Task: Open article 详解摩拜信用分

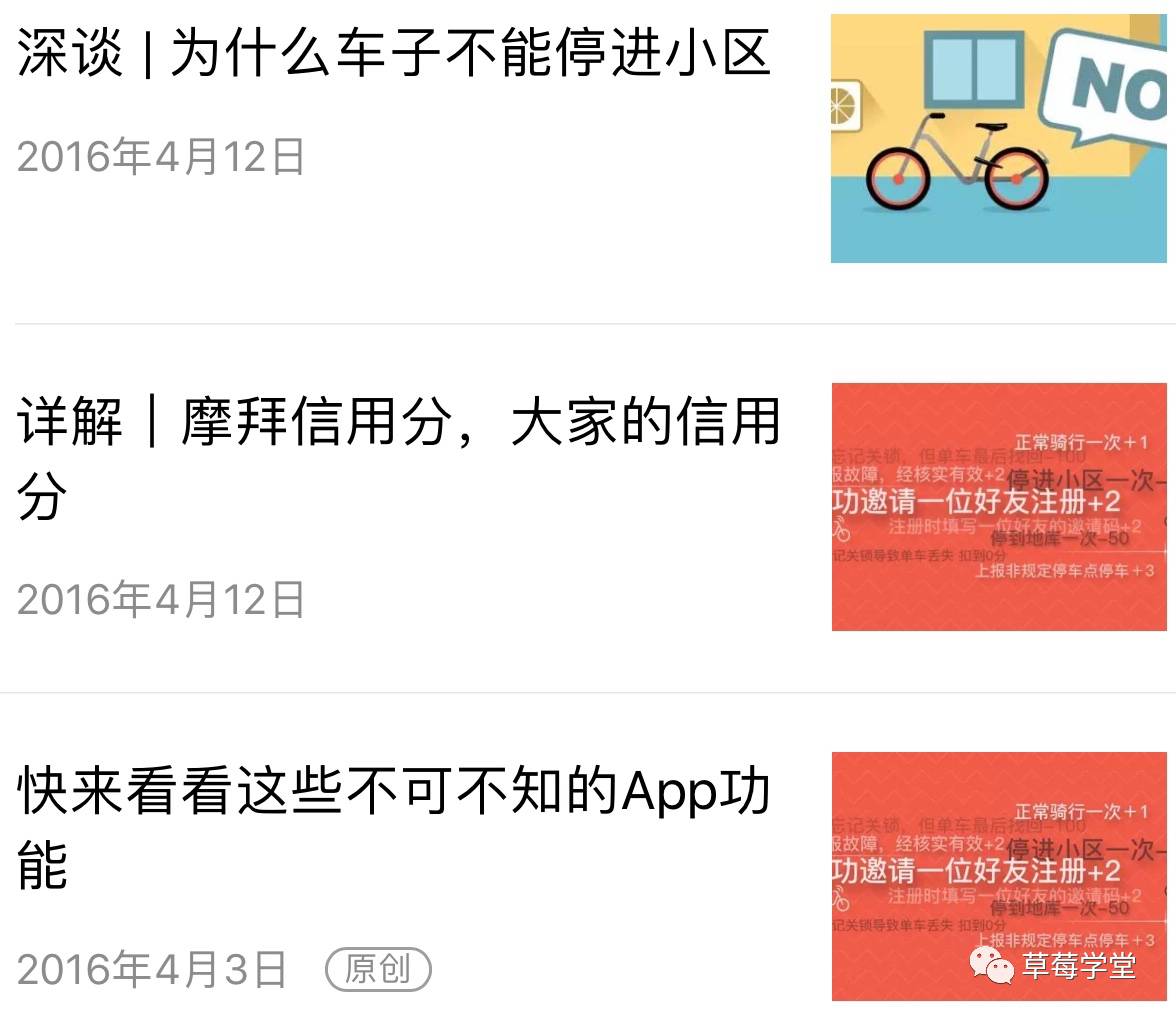Action: [398, 458]
